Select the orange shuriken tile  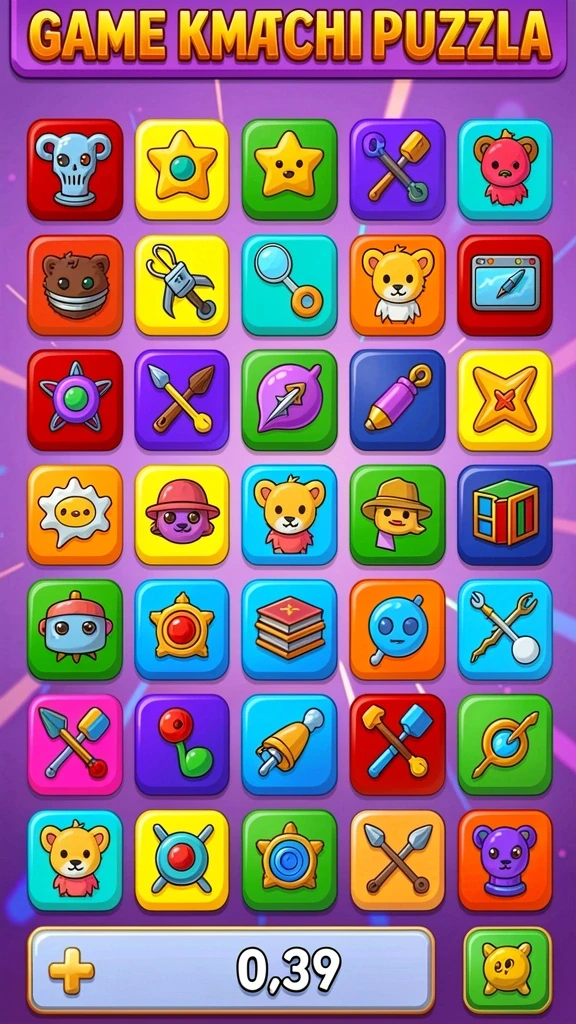[x=505, y=400]
